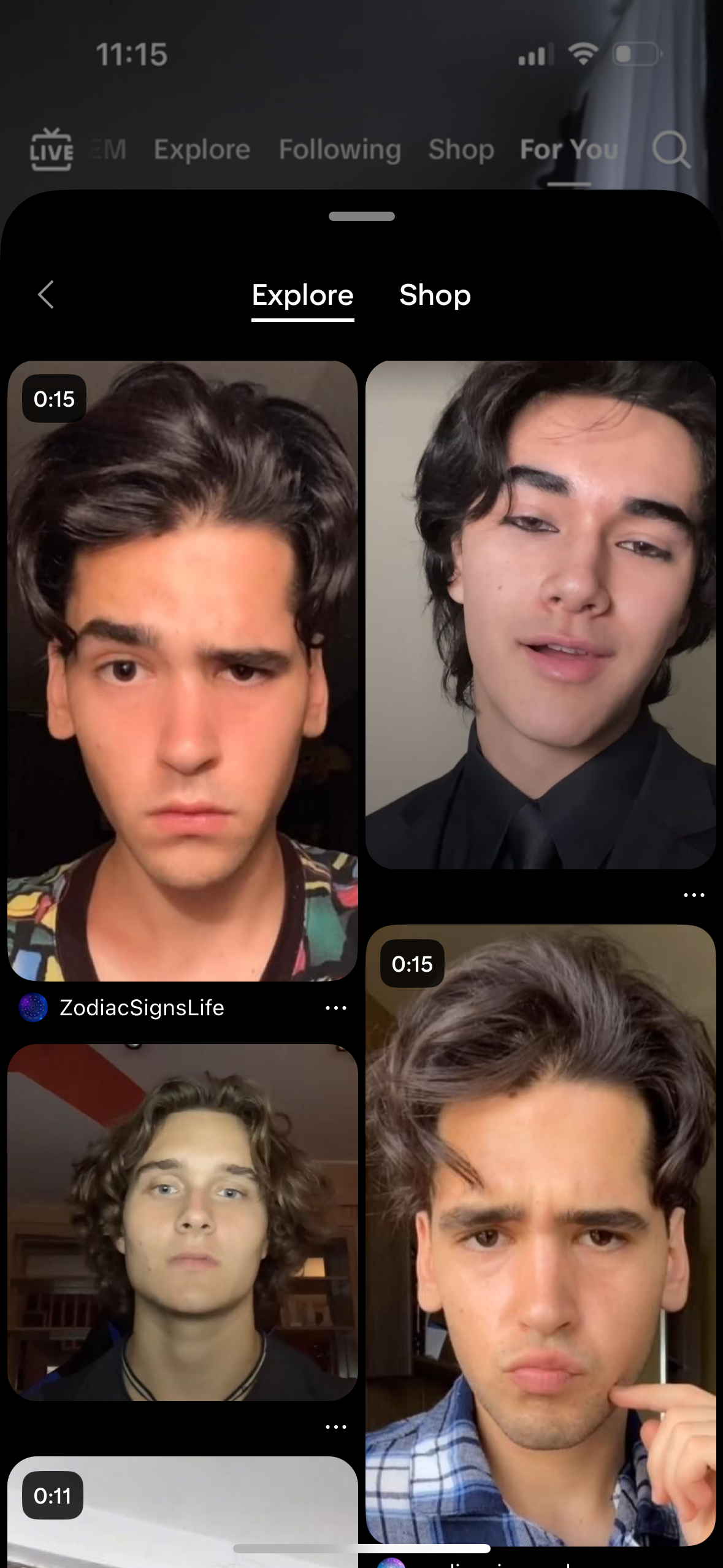Switch to the For You feed
This screenshot has width=723, height=1568.
(568, 150)
